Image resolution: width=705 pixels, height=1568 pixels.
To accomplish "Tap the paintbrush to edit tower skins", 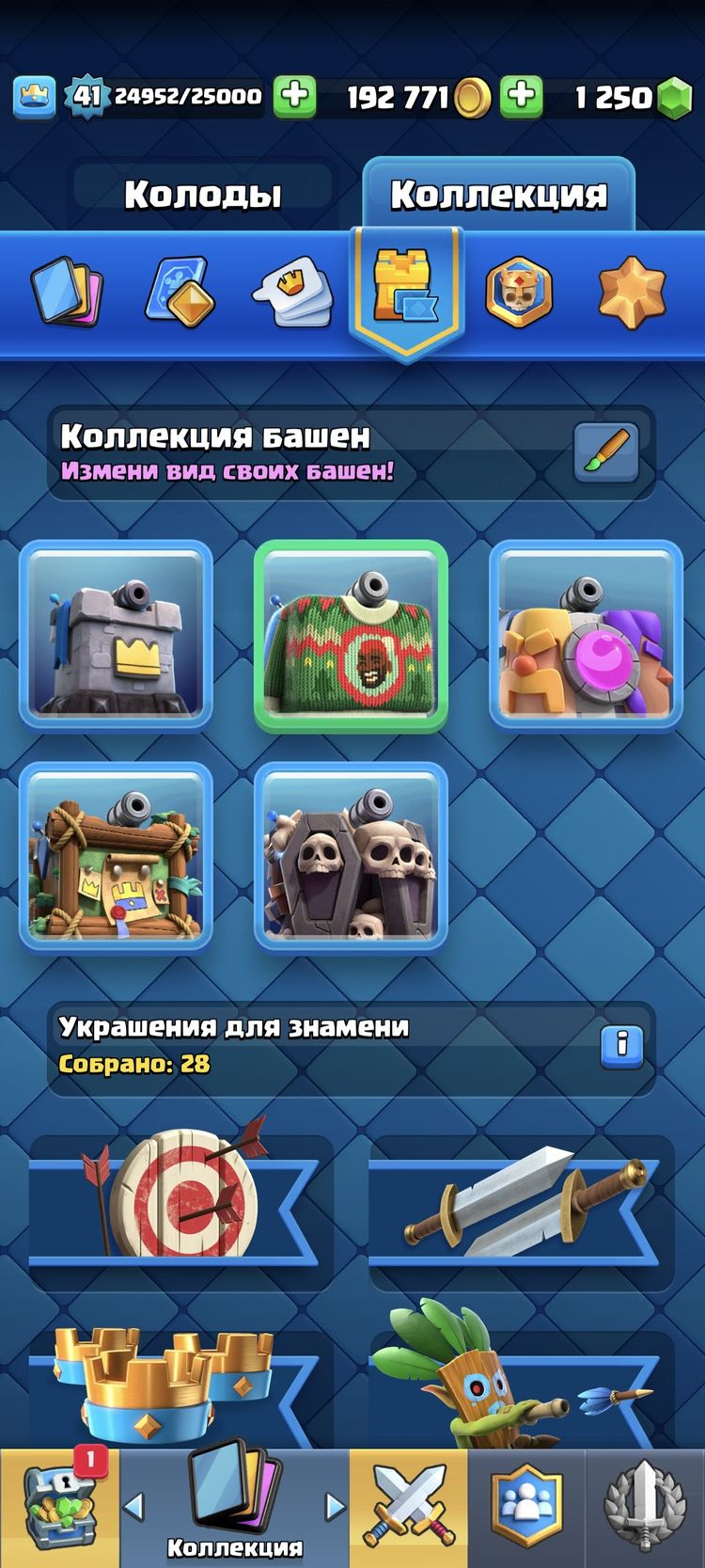I will (x=606, y=452).
